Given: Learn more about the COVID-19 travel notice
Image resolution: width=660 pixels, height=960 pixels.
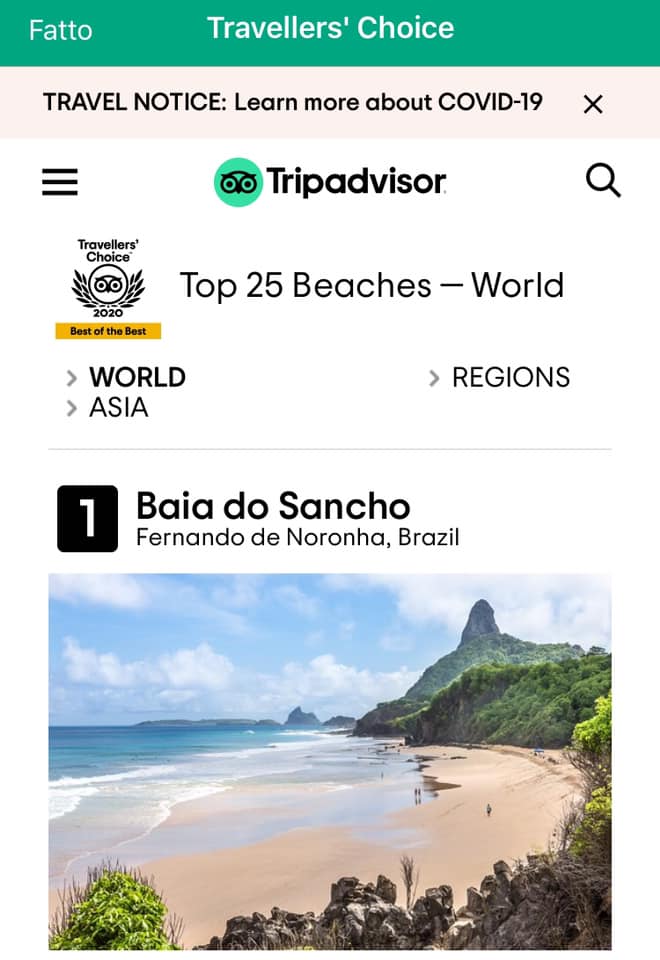Looking at the screenshot, I should pyautogui.click(x=292, y=102).
